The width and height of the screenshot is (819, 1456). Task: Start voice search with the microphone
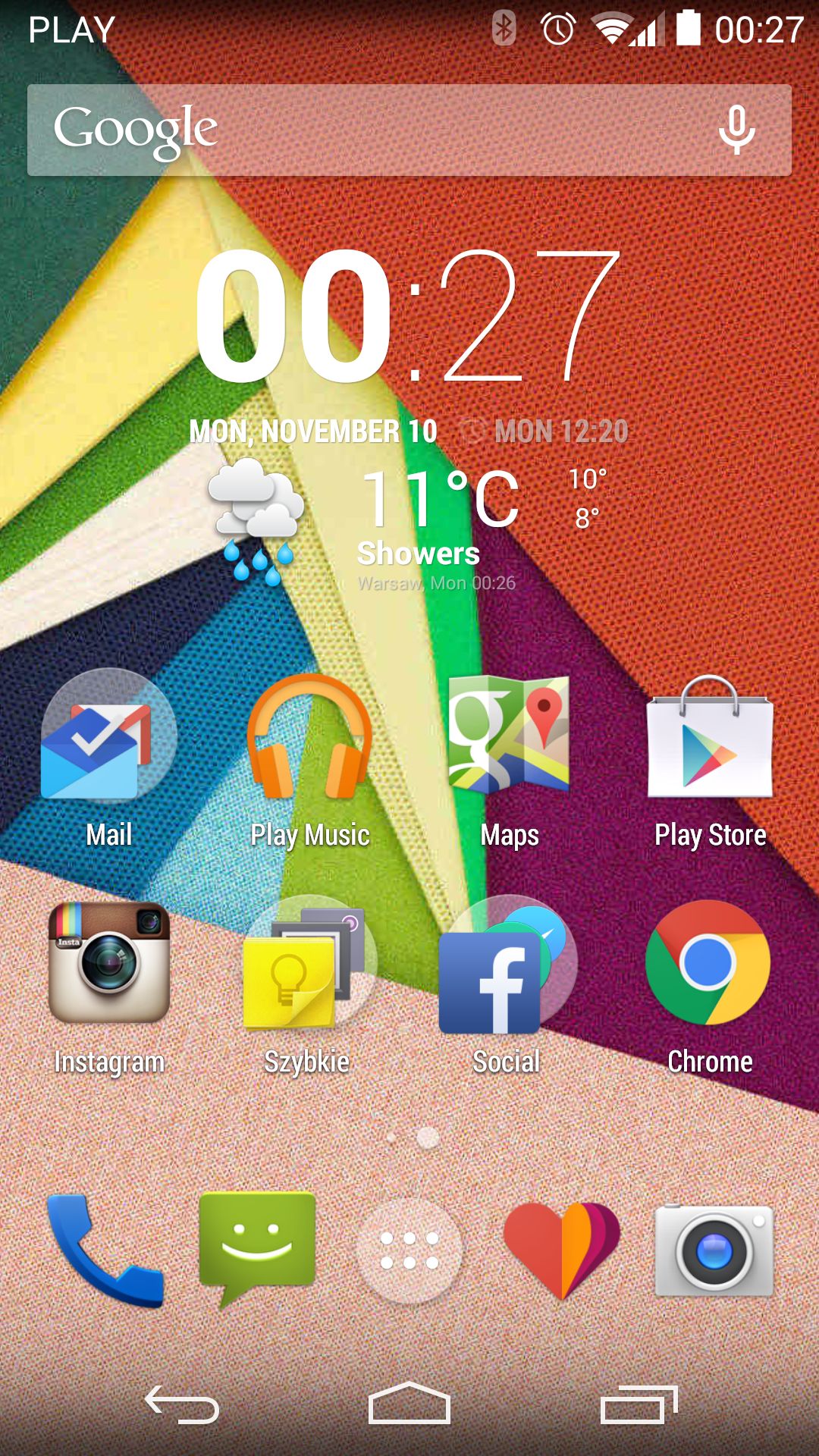(x=736, y=130)
